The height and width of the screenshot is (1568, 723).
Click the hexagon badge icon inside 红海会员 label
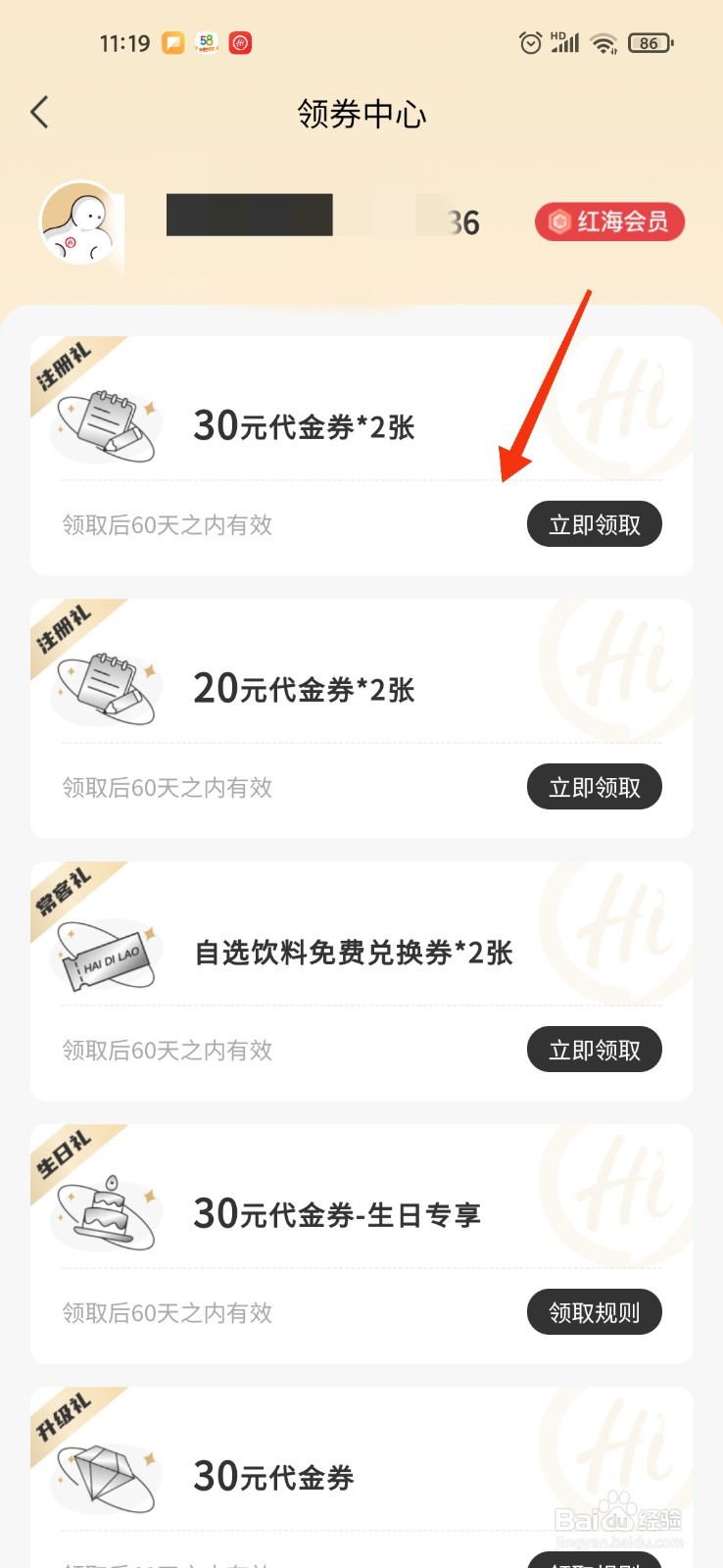coord(560,222)
